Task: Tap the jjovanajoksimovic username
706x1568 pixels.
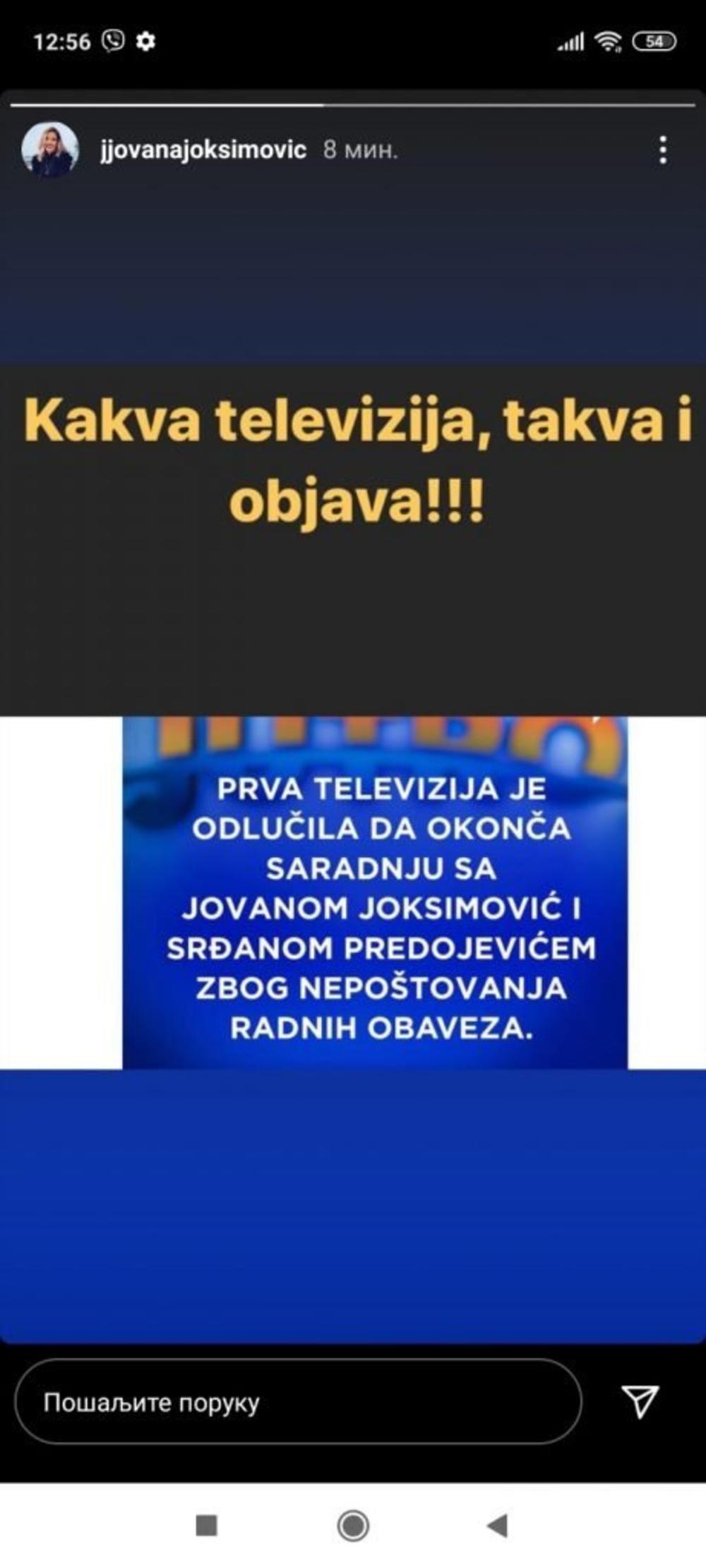Action: [203, 150]
